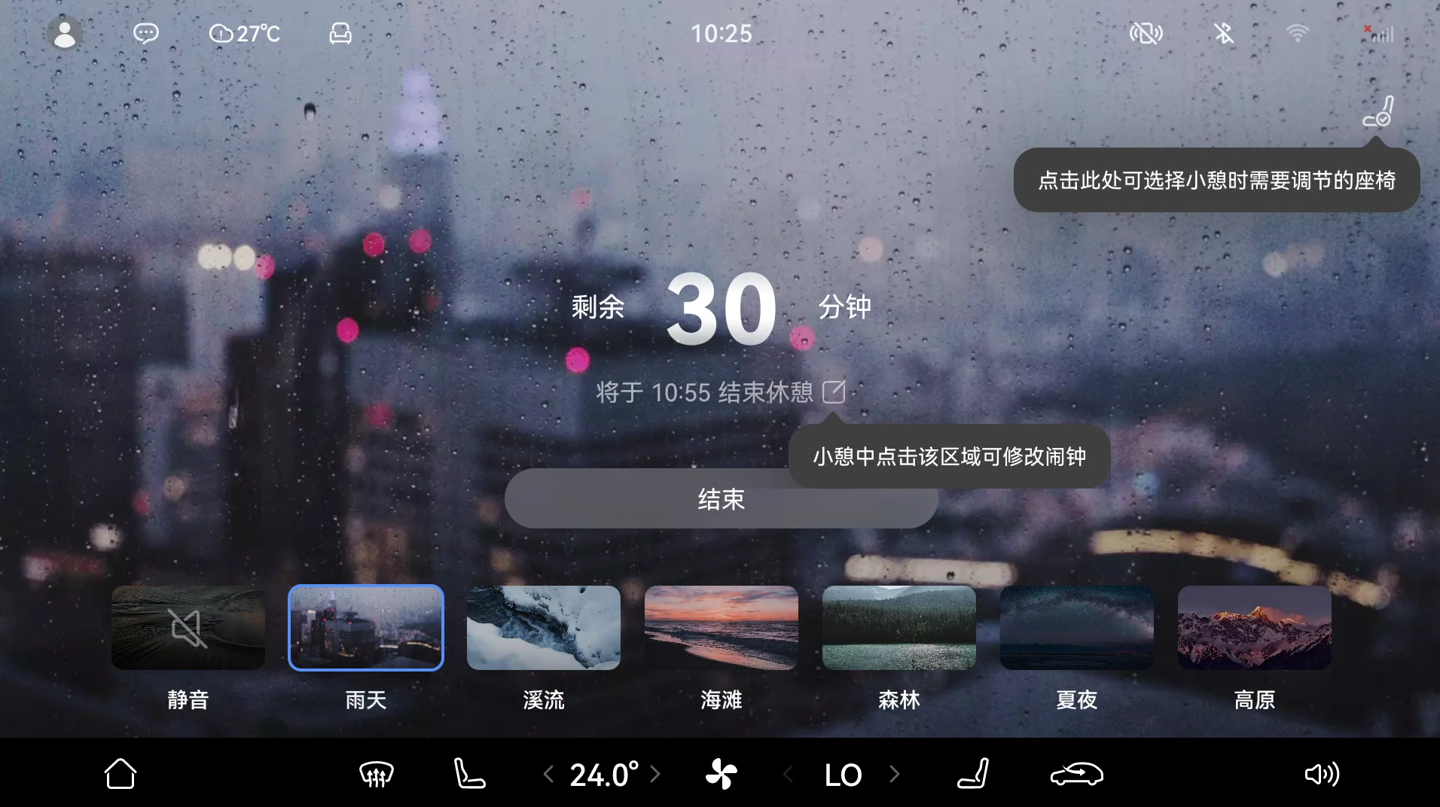Open the user profile avatar
Viewport: 1440px width, 807px height.
(65, 34)
